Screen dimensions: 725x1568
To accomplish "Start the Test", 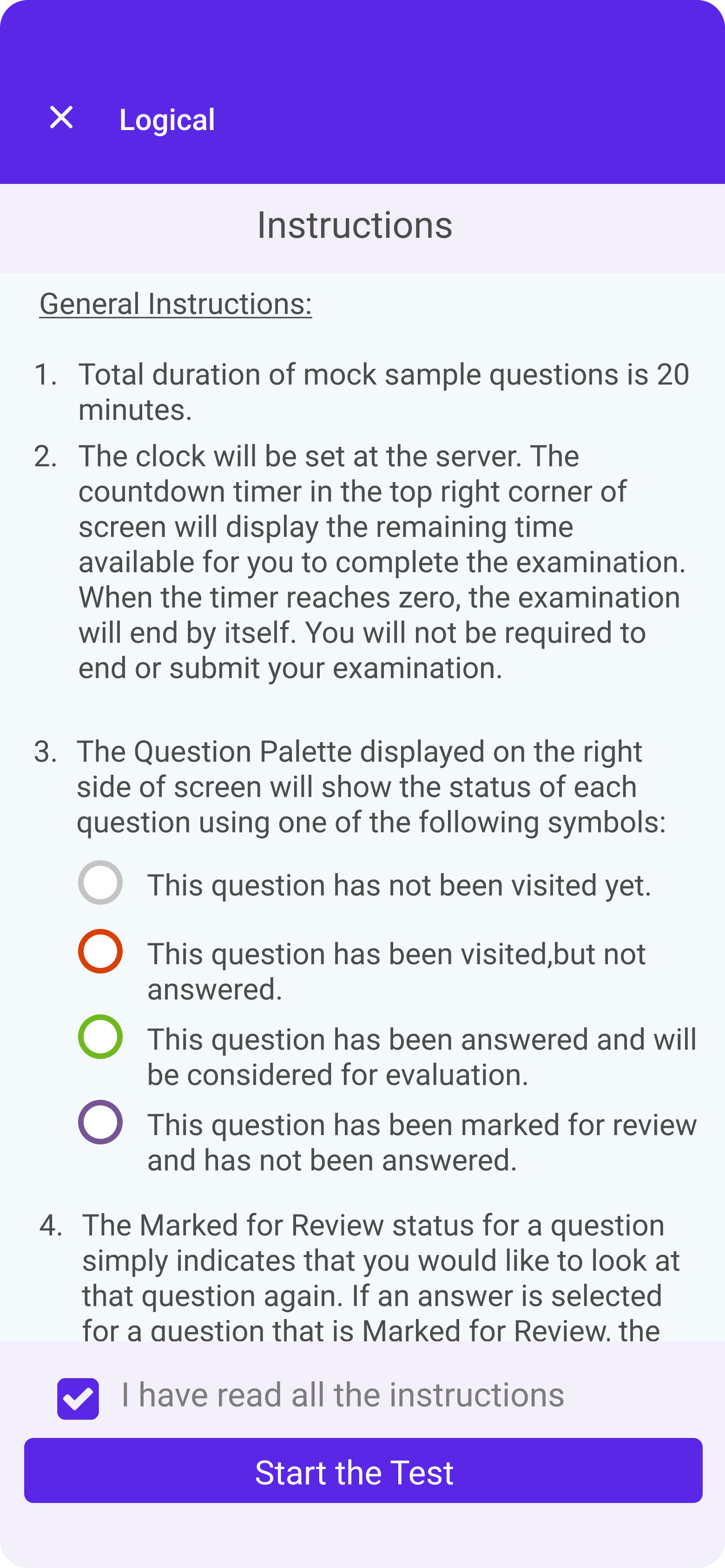I will pyautogui.click(x=363, y=1470).
